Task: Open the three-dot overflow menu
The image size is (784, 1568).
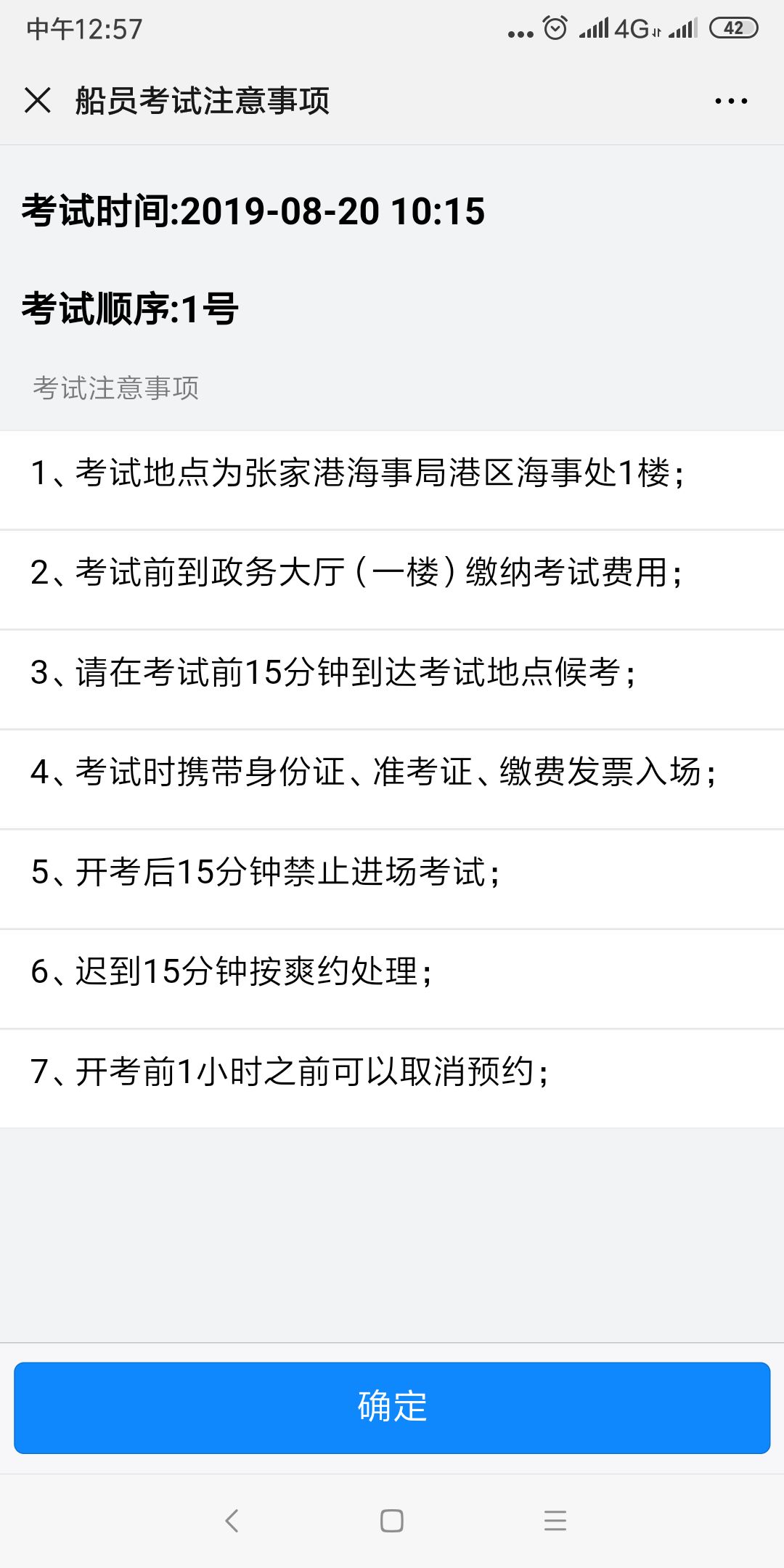Action: pos(730,101)
